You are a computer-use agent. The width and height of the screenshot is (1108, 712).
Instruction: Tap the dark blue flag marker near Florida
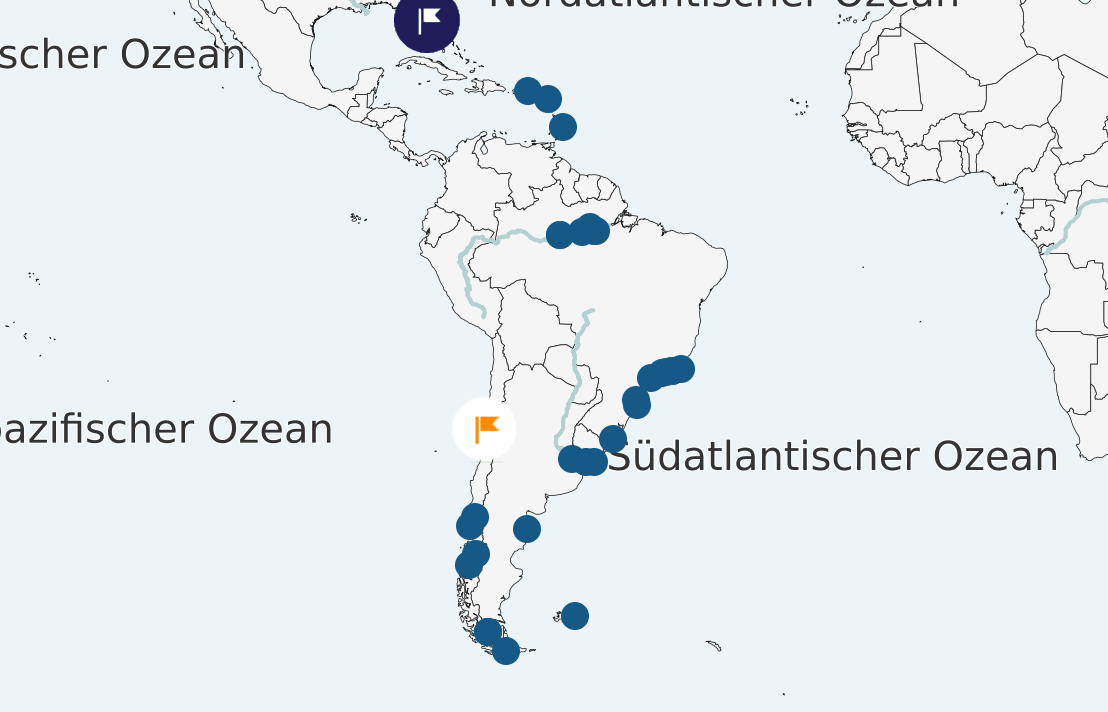(427, 20)
